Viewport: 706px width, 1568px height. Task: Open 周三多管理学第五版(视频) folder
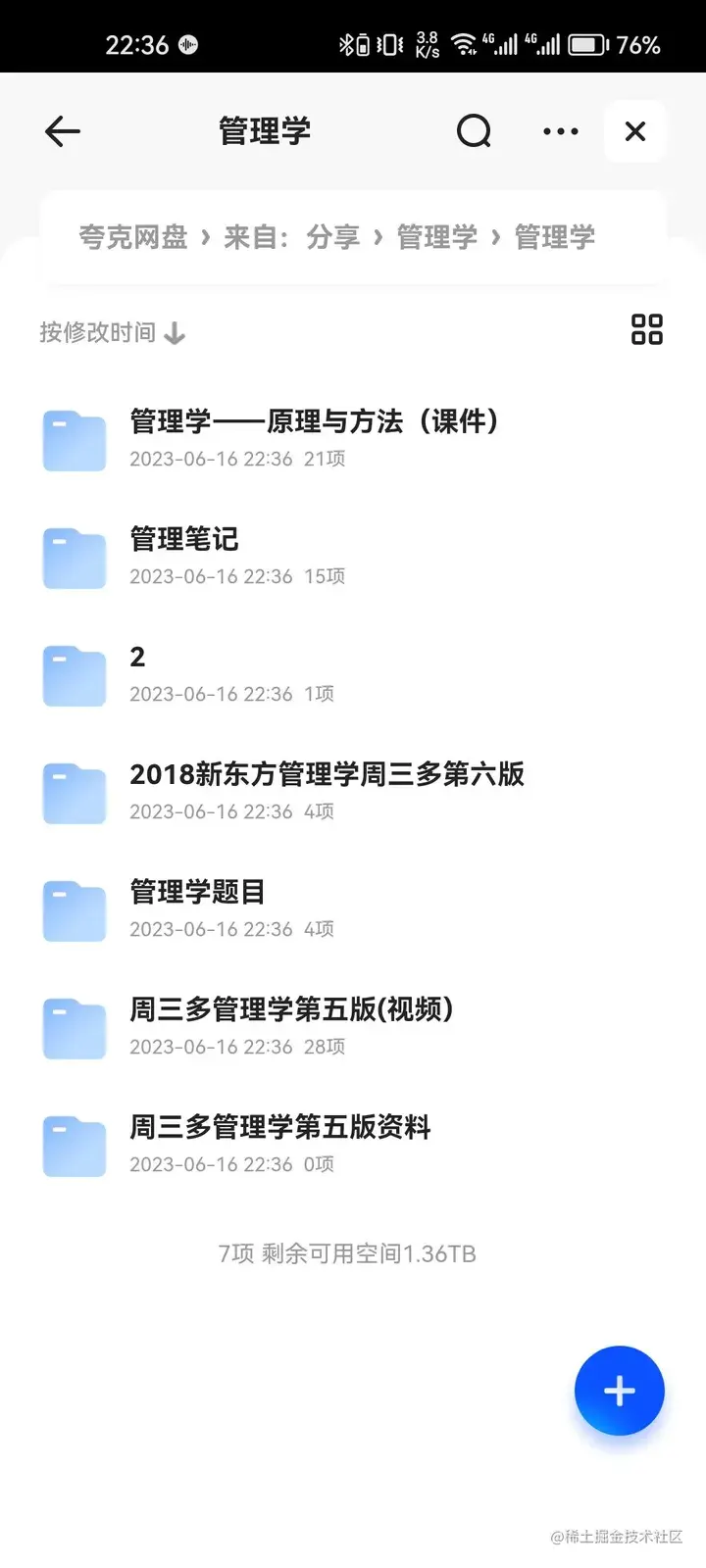[x=291, y=1026]
